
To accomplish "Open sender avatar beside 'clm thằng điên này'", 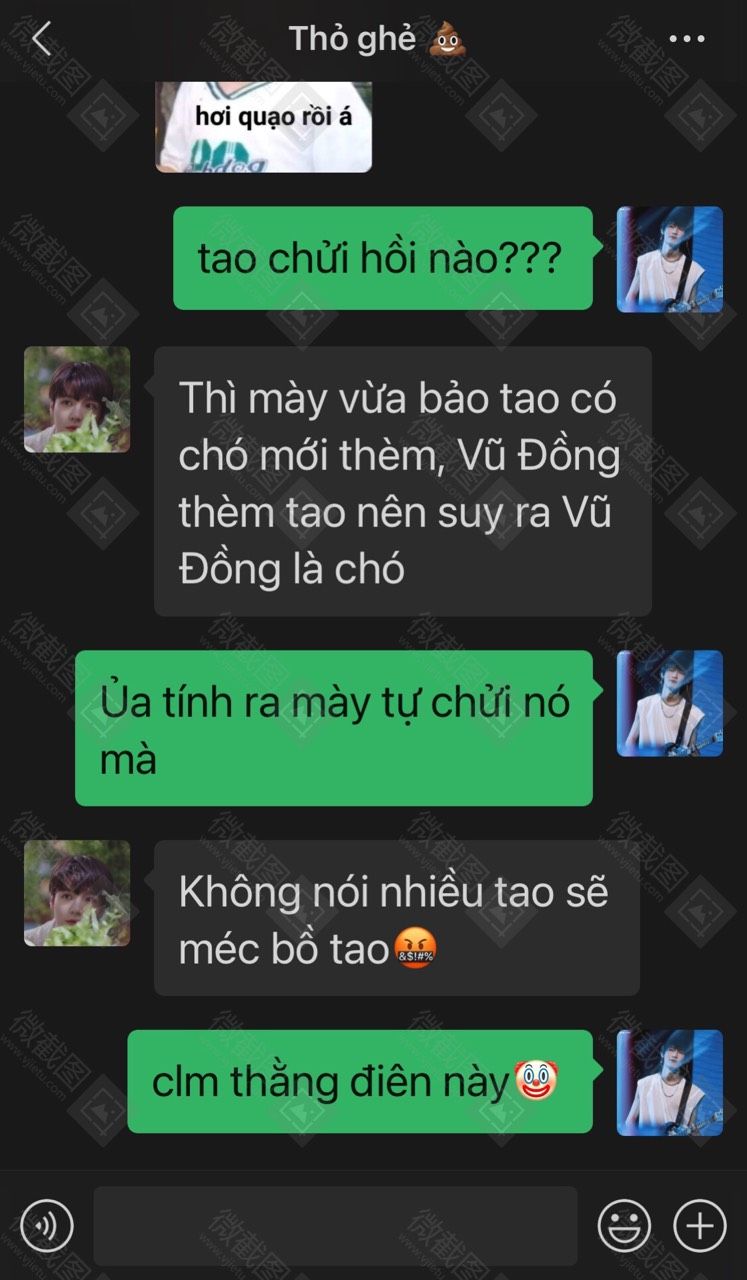I will click(x=670, y=1083).
